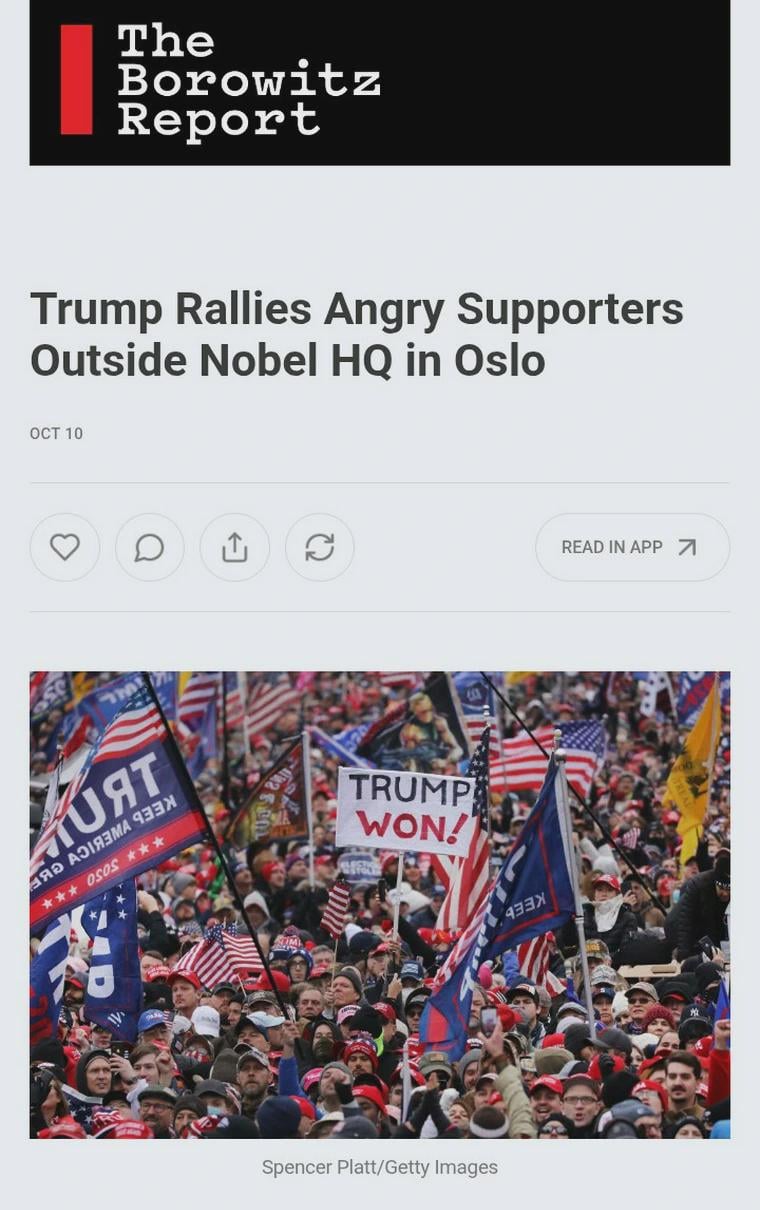Open the comments on this article
Viewport: 760px width, 1210px height.
click(150, 547)
